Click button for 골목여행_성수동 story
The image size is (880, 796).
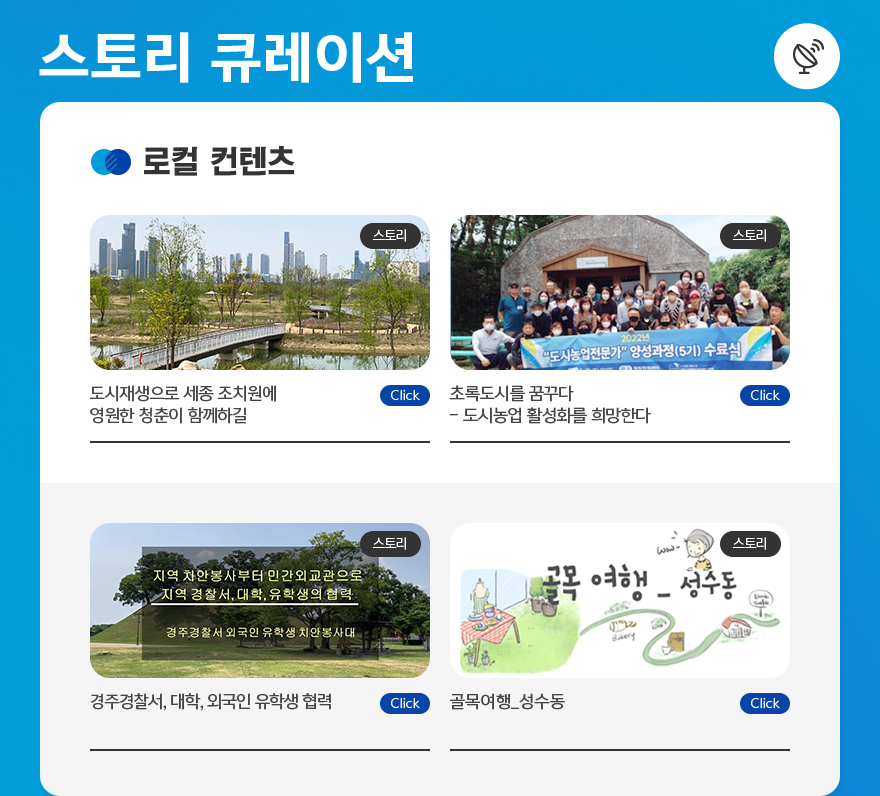pyautogui.click(x=764, y=703)
